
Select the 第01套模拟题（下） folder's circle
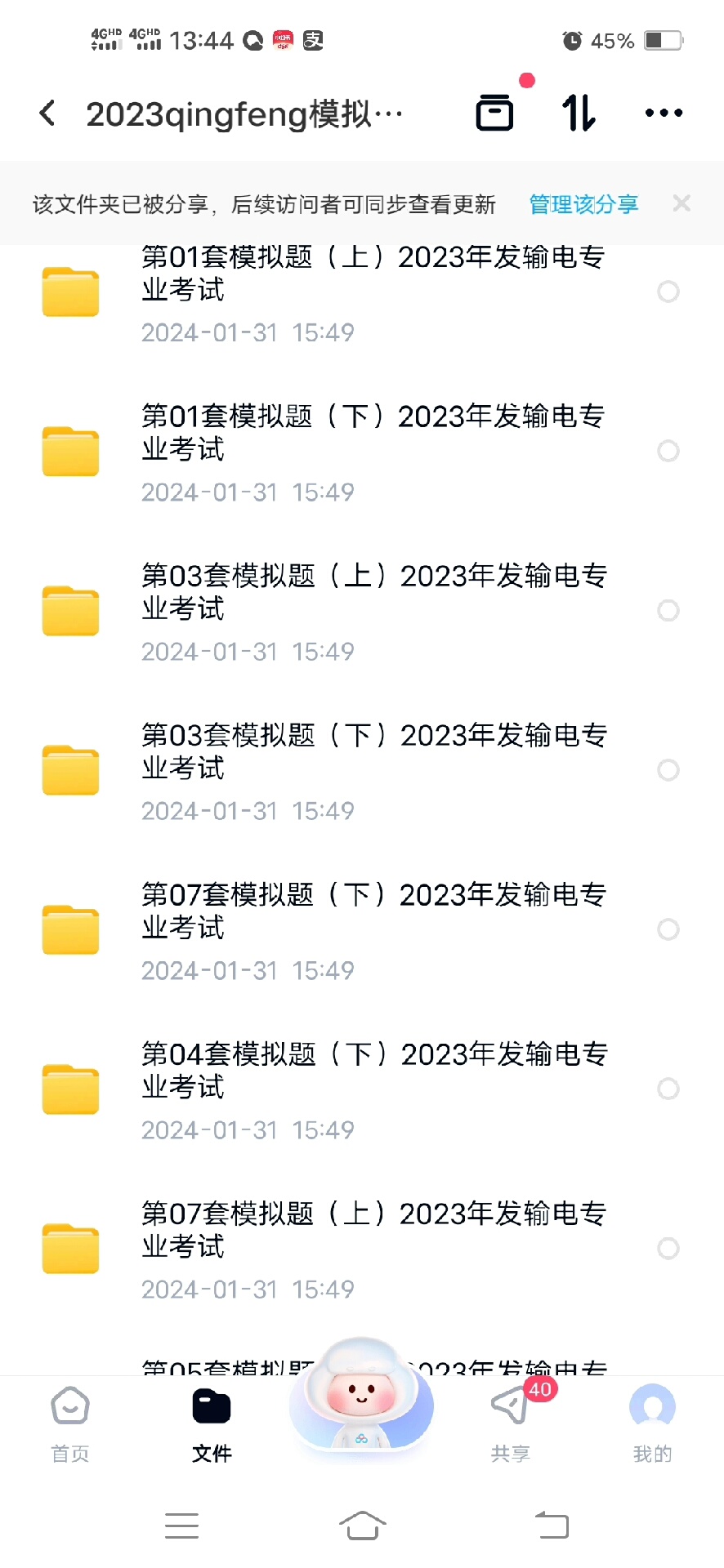(668, 451)
